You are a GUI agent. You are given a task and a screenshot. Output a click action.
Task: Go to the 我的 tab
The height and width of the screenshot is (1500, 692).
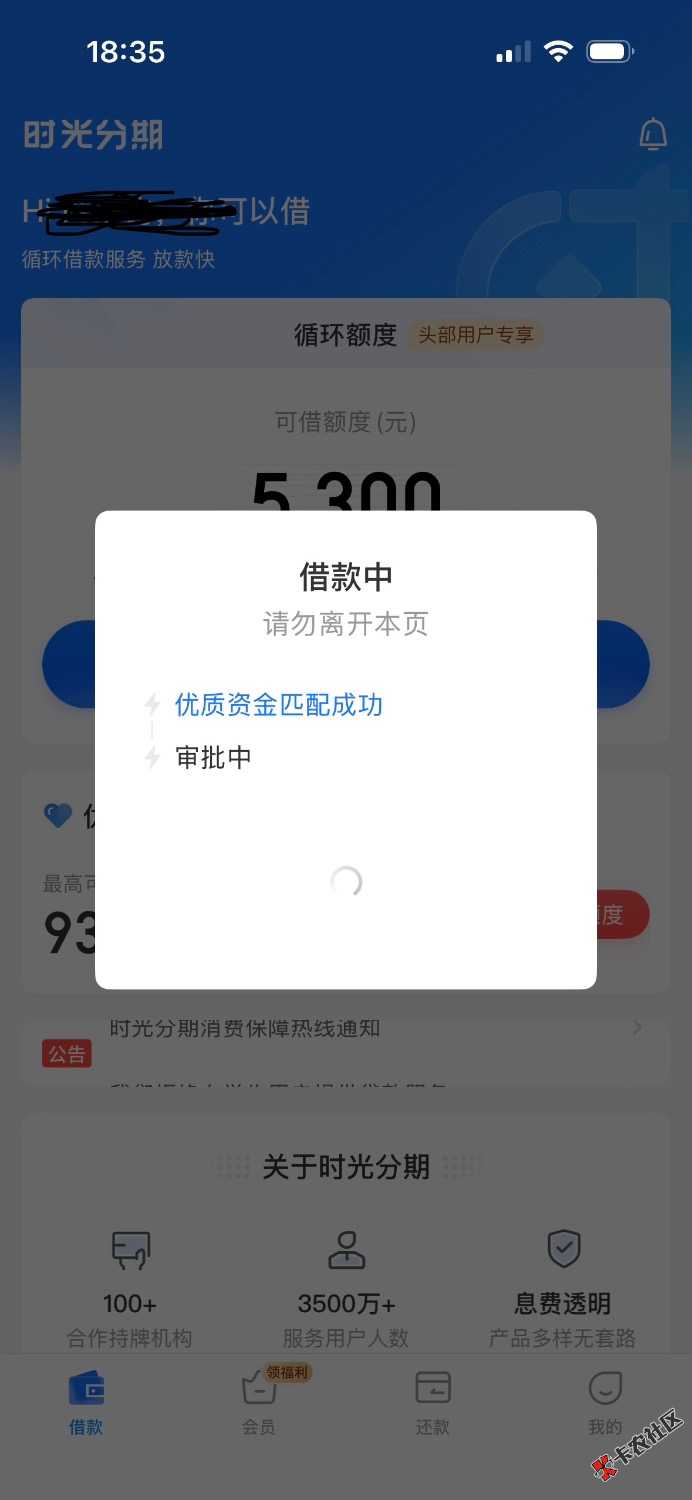coord(605,1402)
